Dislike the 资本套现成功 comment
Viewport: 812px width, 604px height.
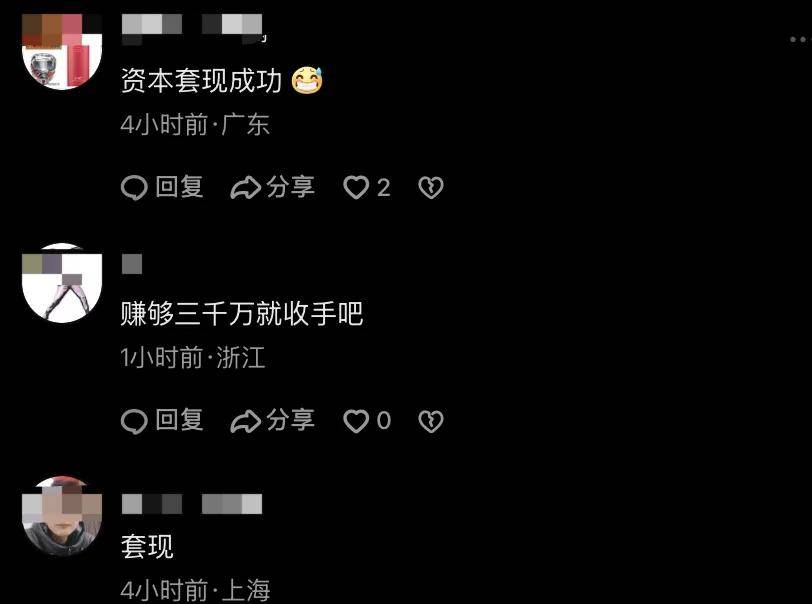pos(430,187)
